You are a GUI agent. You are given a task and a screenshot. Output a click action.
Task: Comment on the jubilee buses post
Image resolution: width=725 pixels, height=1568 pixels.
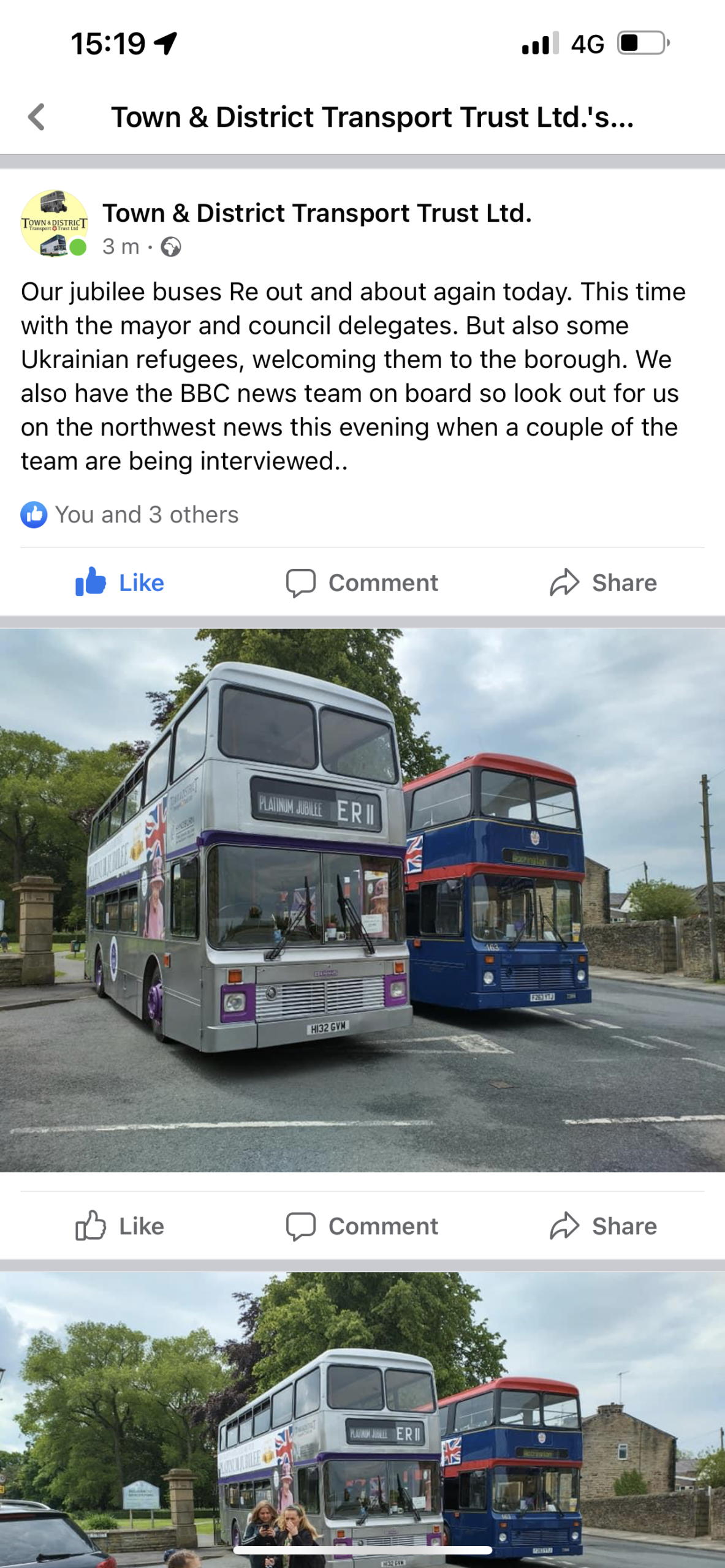coord(362,582)
